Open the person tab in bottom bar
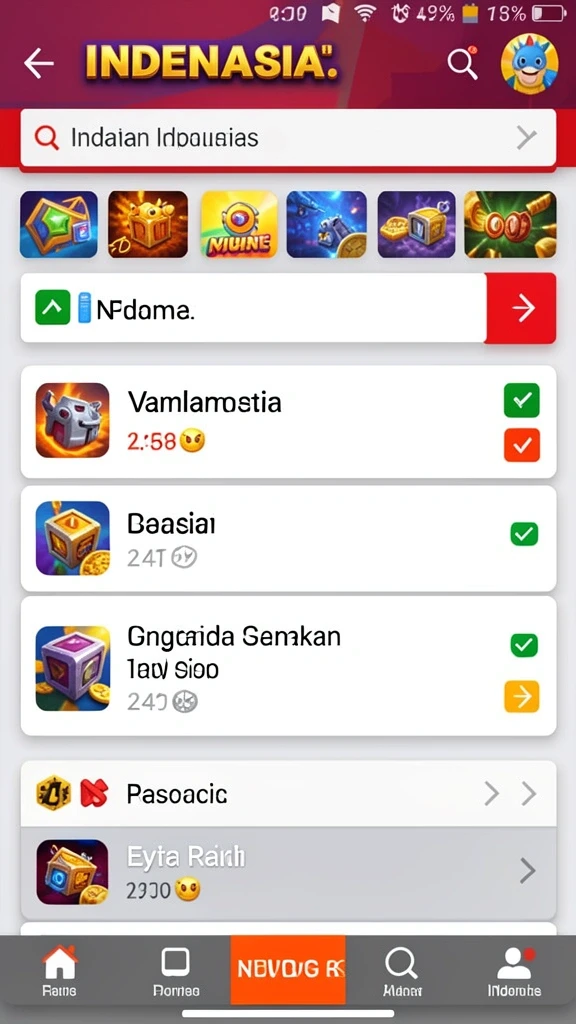Viewport: 576px width, 1024px height. 515,971
